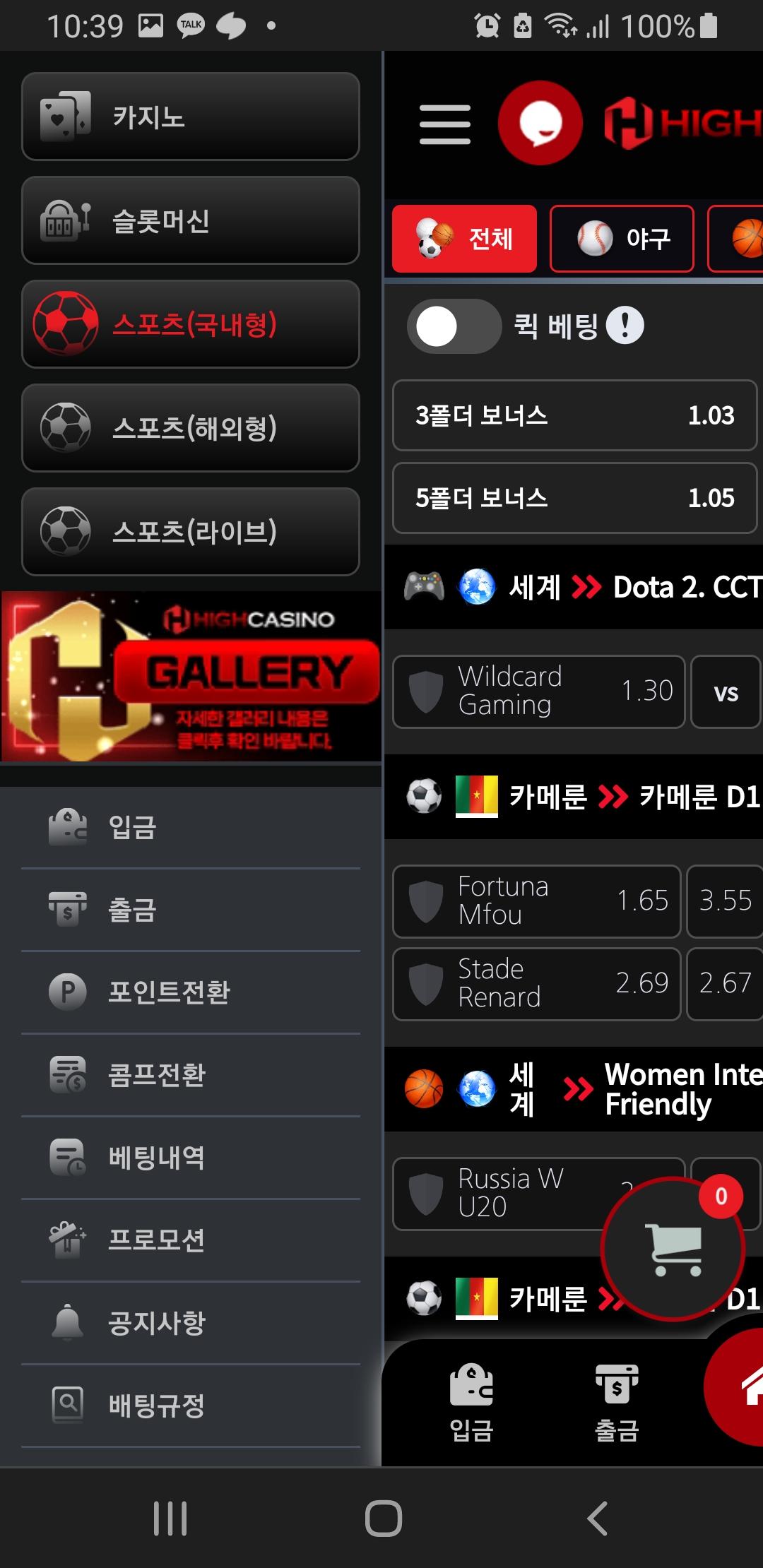
Task: Open the 슬롯머신 menu item
Action: [191, 220]
